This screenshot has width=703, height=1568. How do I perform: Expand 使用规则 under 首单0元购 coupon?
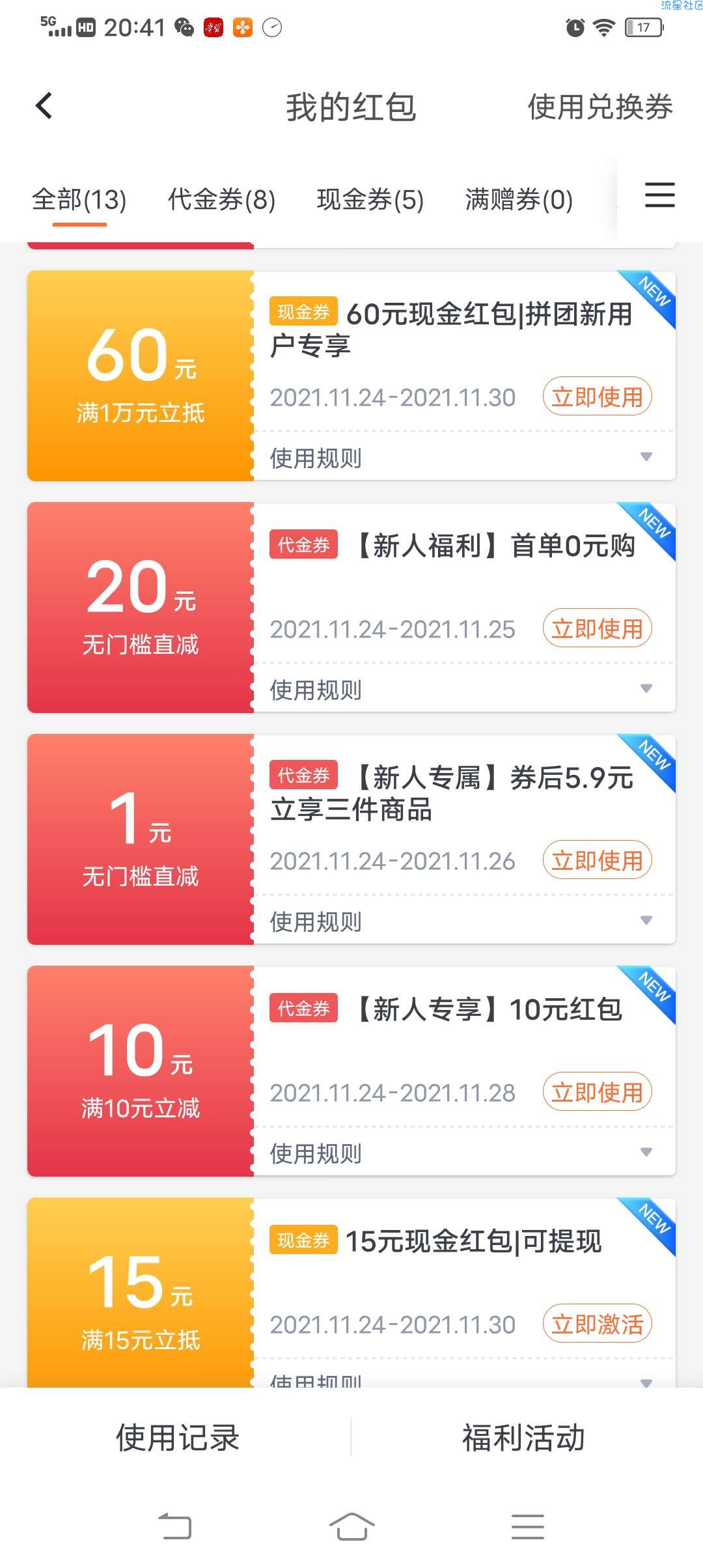point(464,690)
